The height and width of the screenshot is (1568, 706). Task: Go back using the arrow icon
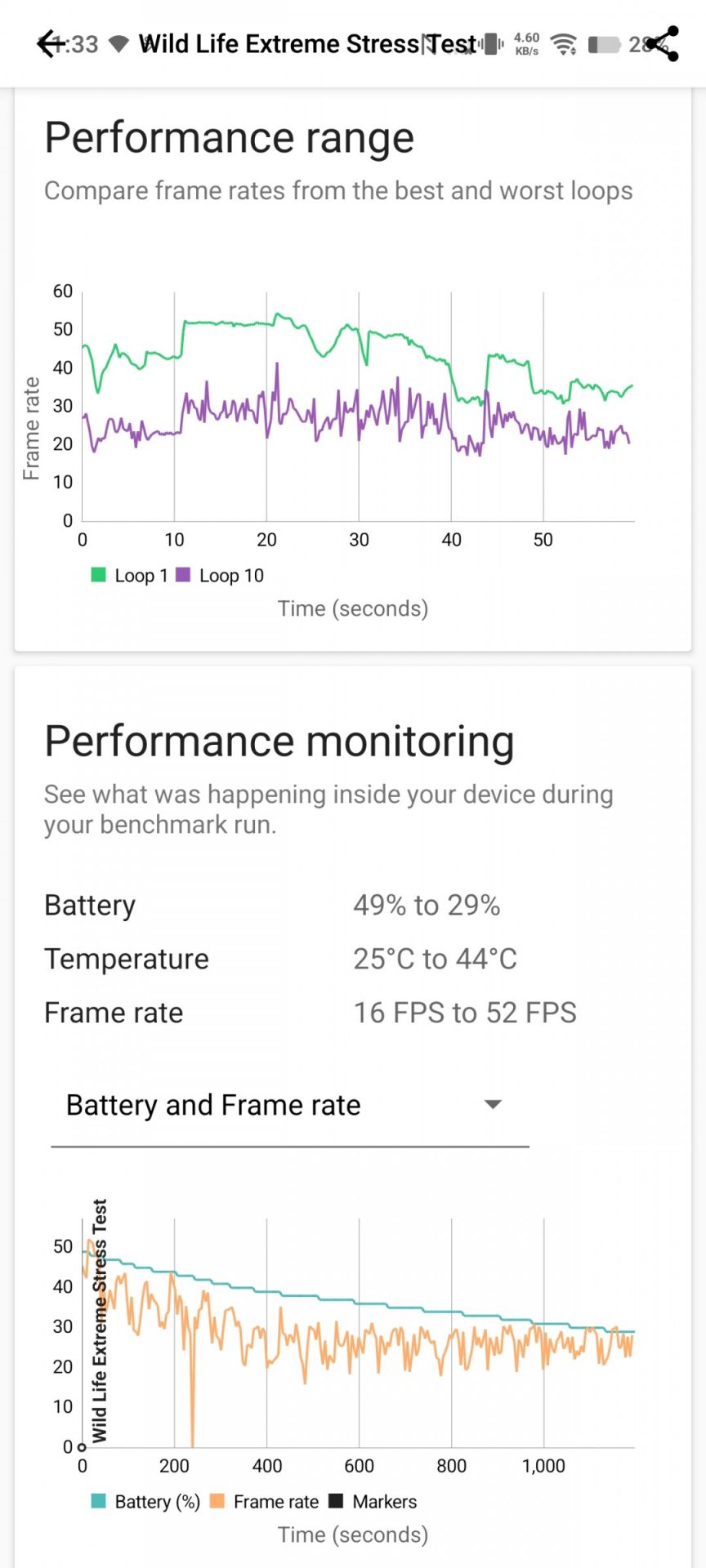[x=49, y=44]
